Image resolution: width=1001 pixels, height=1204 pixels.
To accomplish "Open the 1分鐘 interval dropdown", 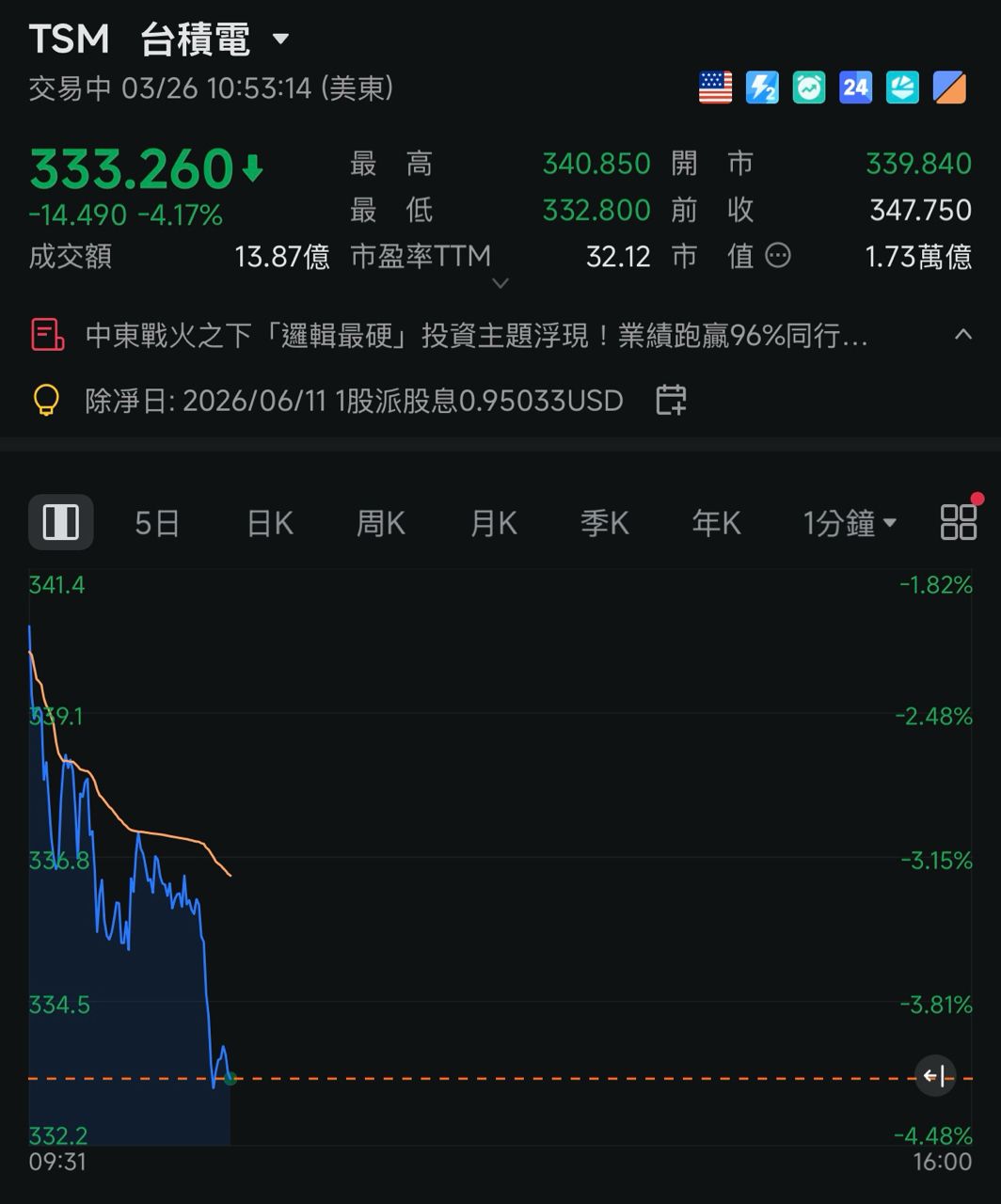I will tap(849, 523).
